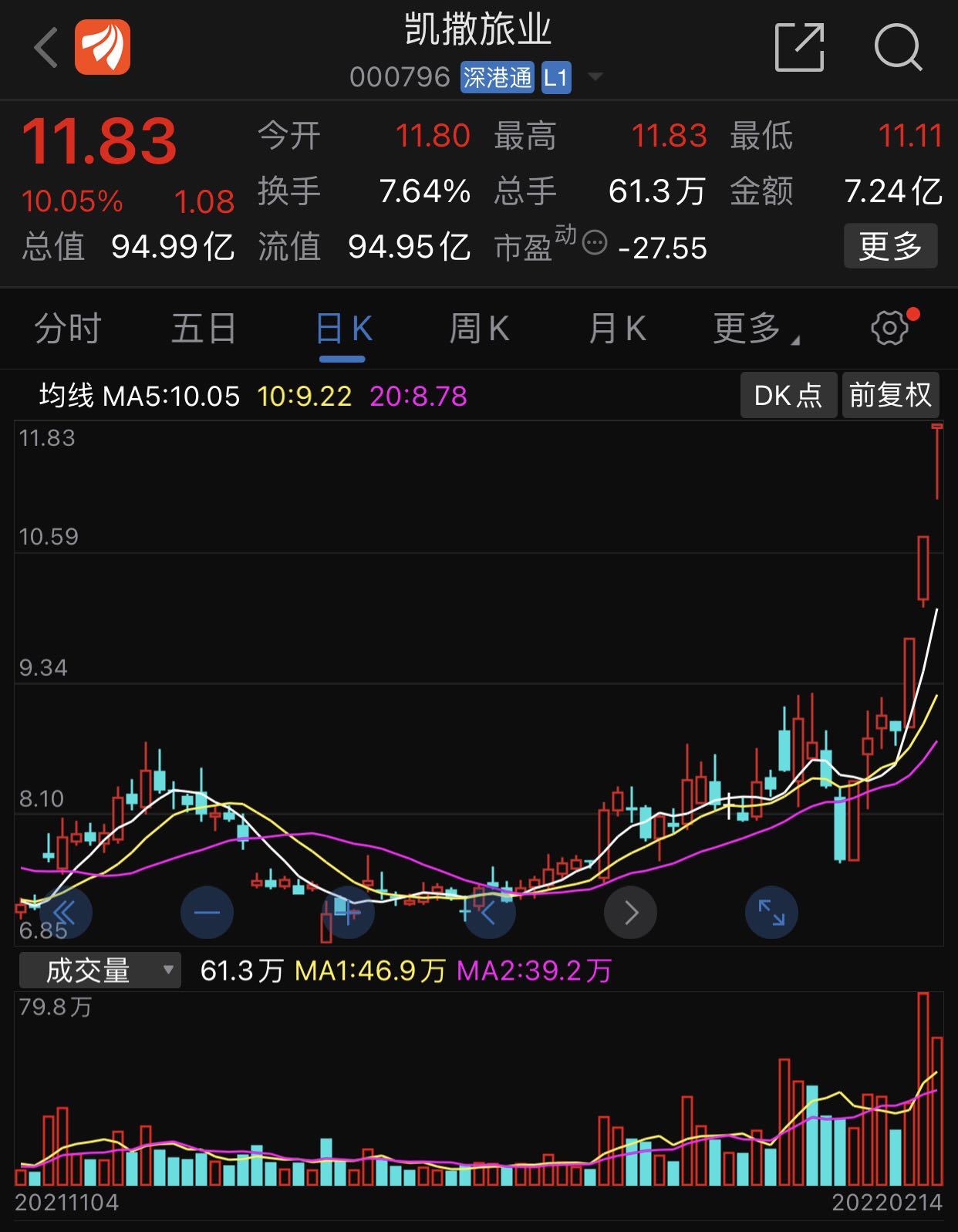Switch to the 分时 chart tab
958x1232 pixels.
click(68, 329)
